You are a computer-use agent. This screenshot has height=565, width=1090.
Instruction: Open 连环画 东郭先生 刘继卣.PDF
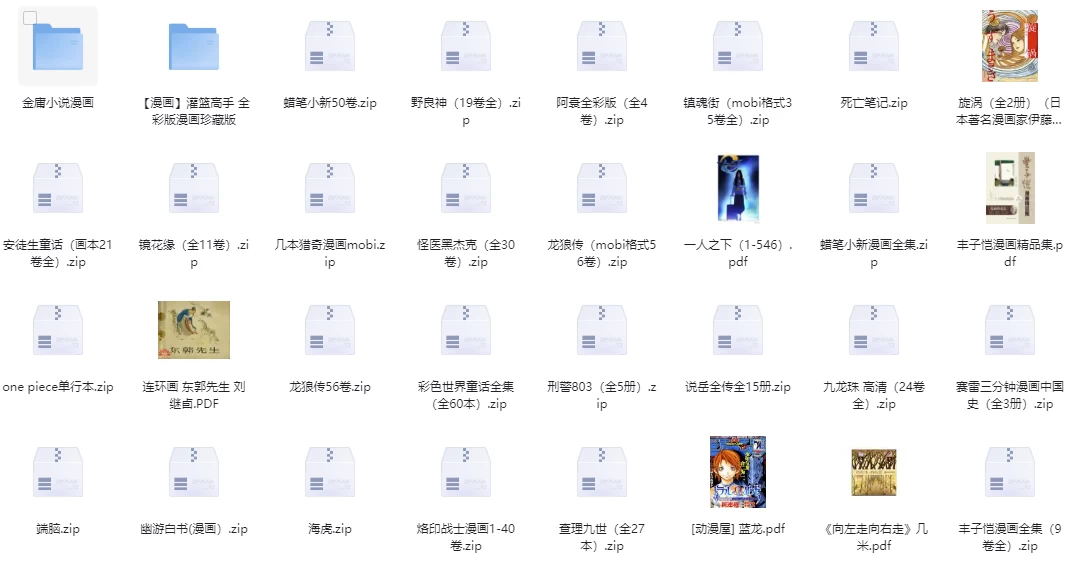click(x=194, y=331)
